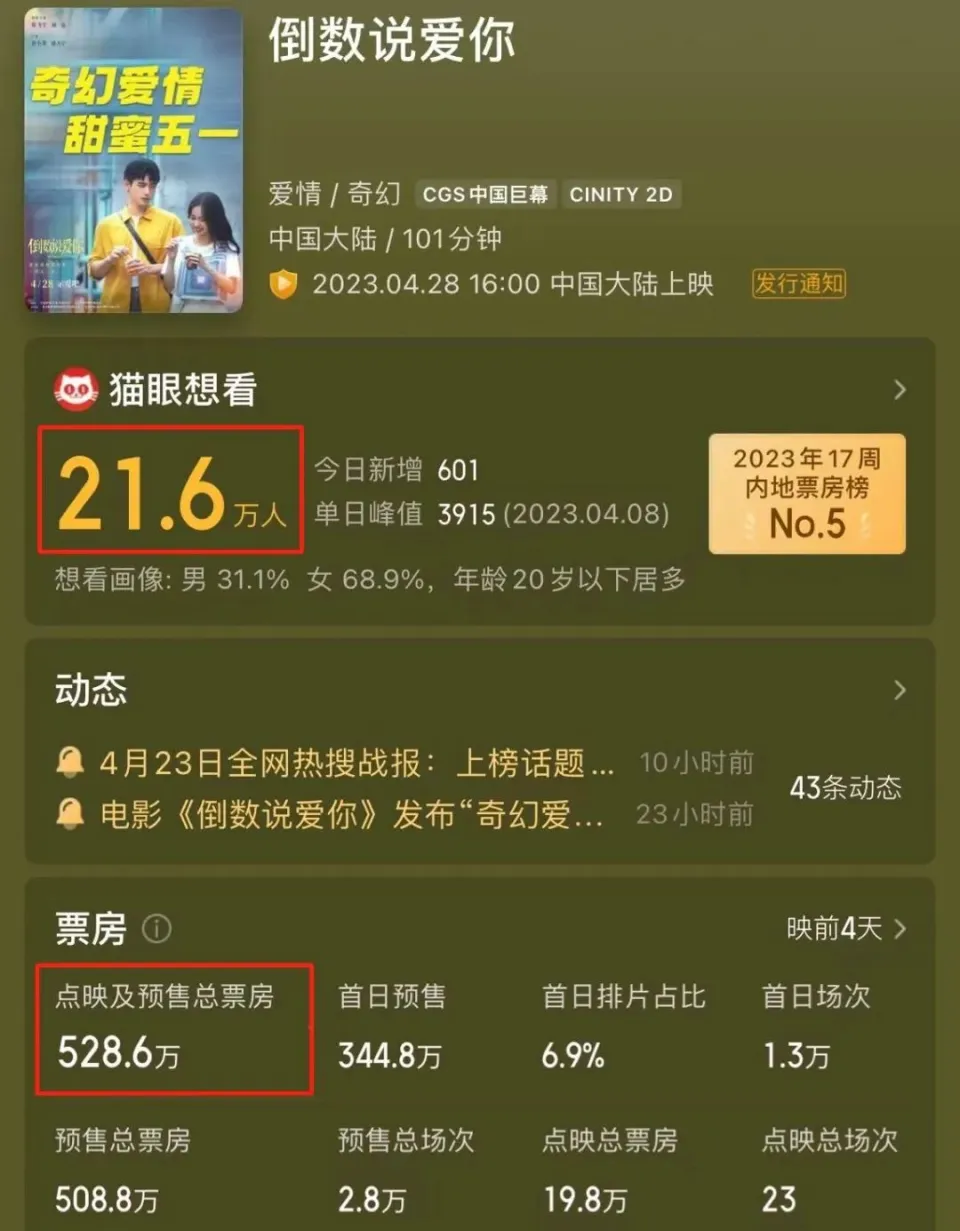Show the 票房 info tooltip
Screen dimensions: 960x1231
point(156,930)
